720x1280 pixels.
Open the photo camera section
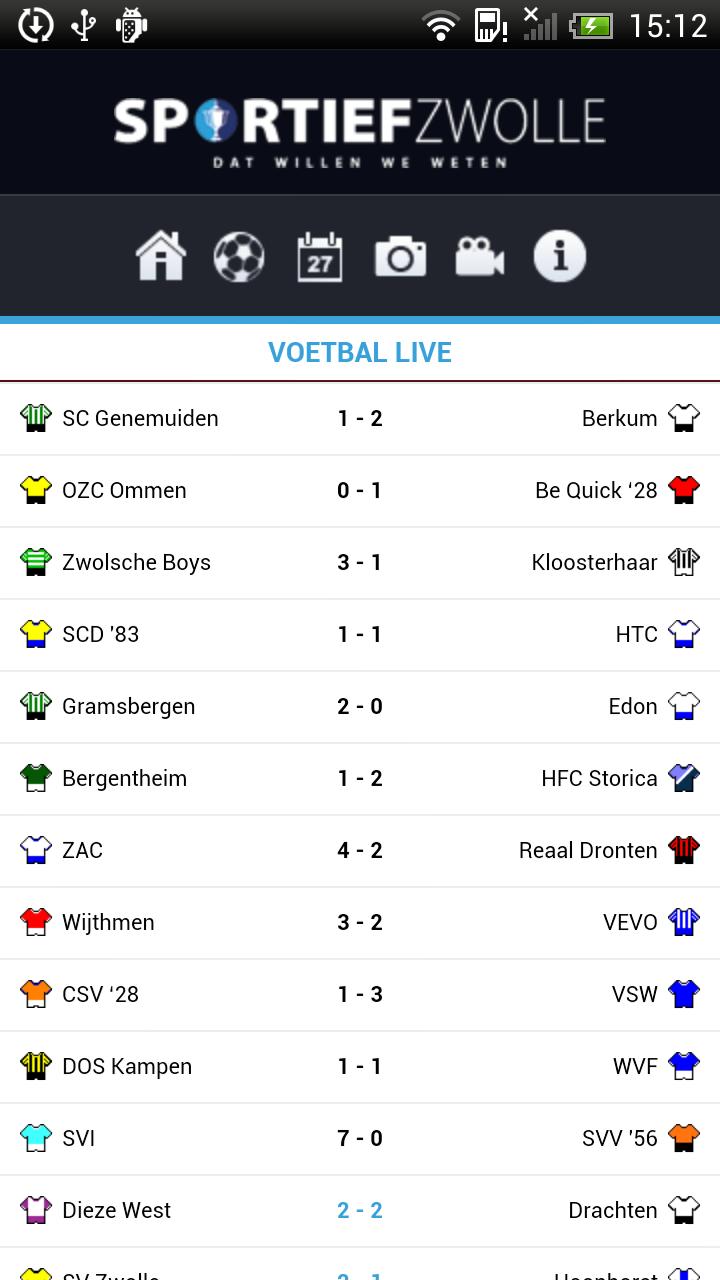(400, 257)
